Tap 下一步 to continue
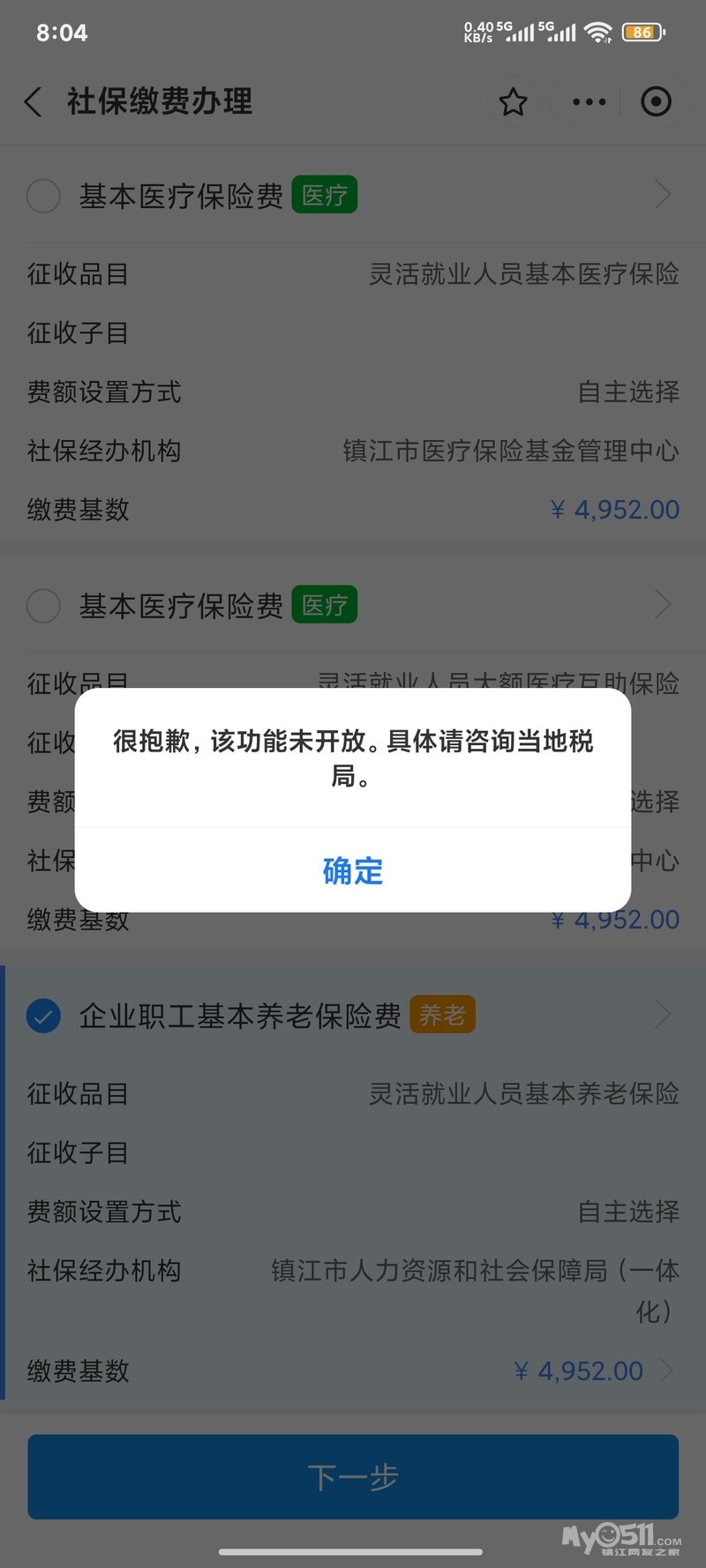Viewport: 706px width, 1568px height. 353,1476
